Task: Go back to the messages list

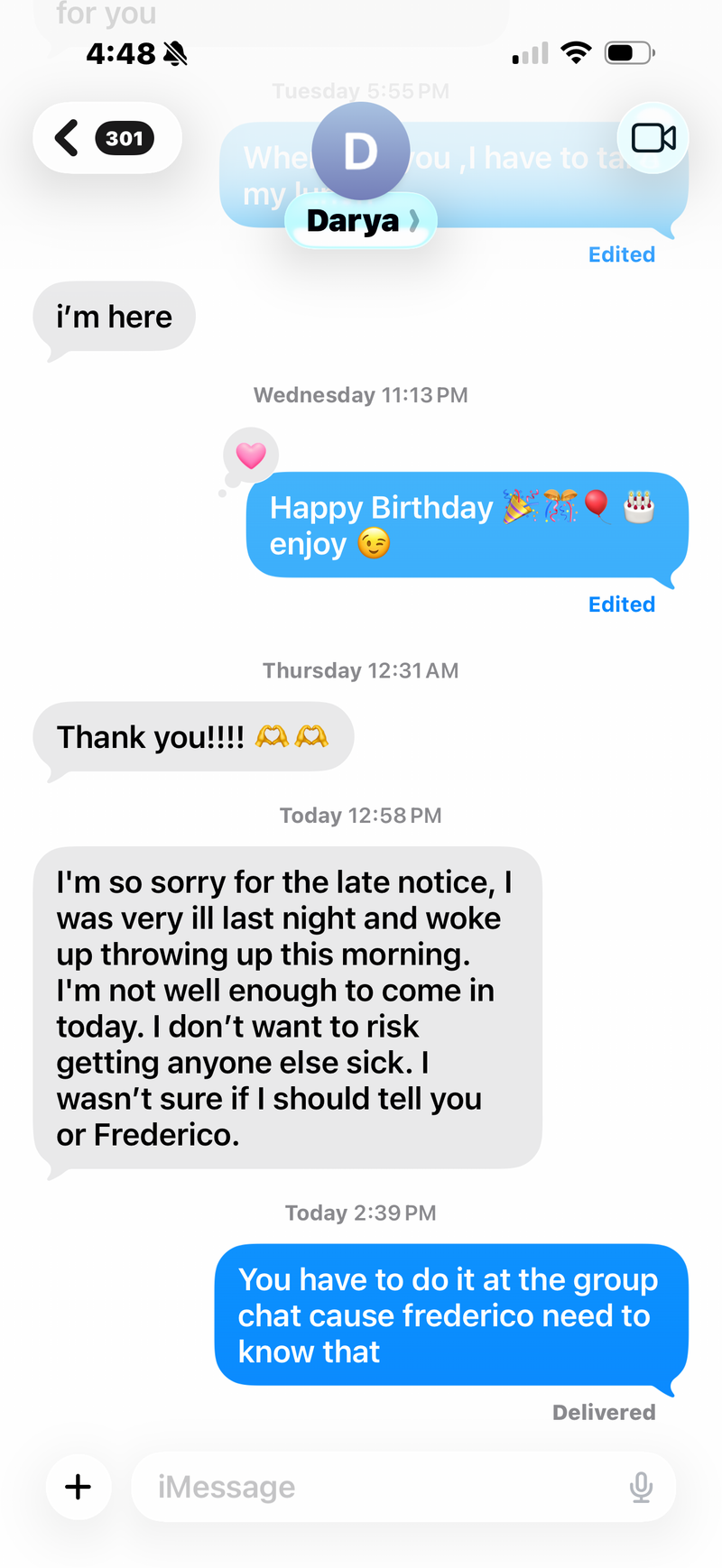Action: pos(107,138)
